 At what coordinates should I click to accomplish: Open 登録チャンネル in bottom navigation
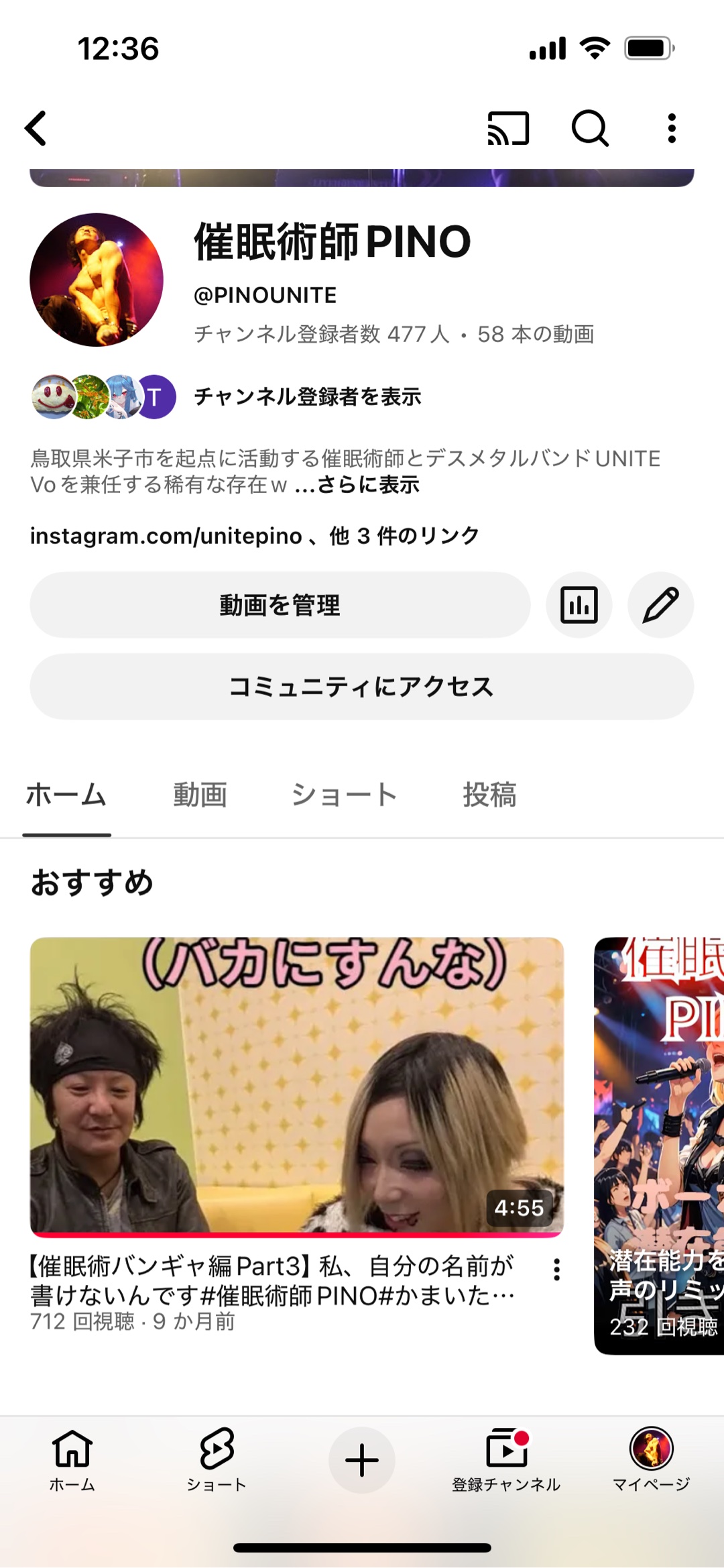click(x=506, y=1460)
